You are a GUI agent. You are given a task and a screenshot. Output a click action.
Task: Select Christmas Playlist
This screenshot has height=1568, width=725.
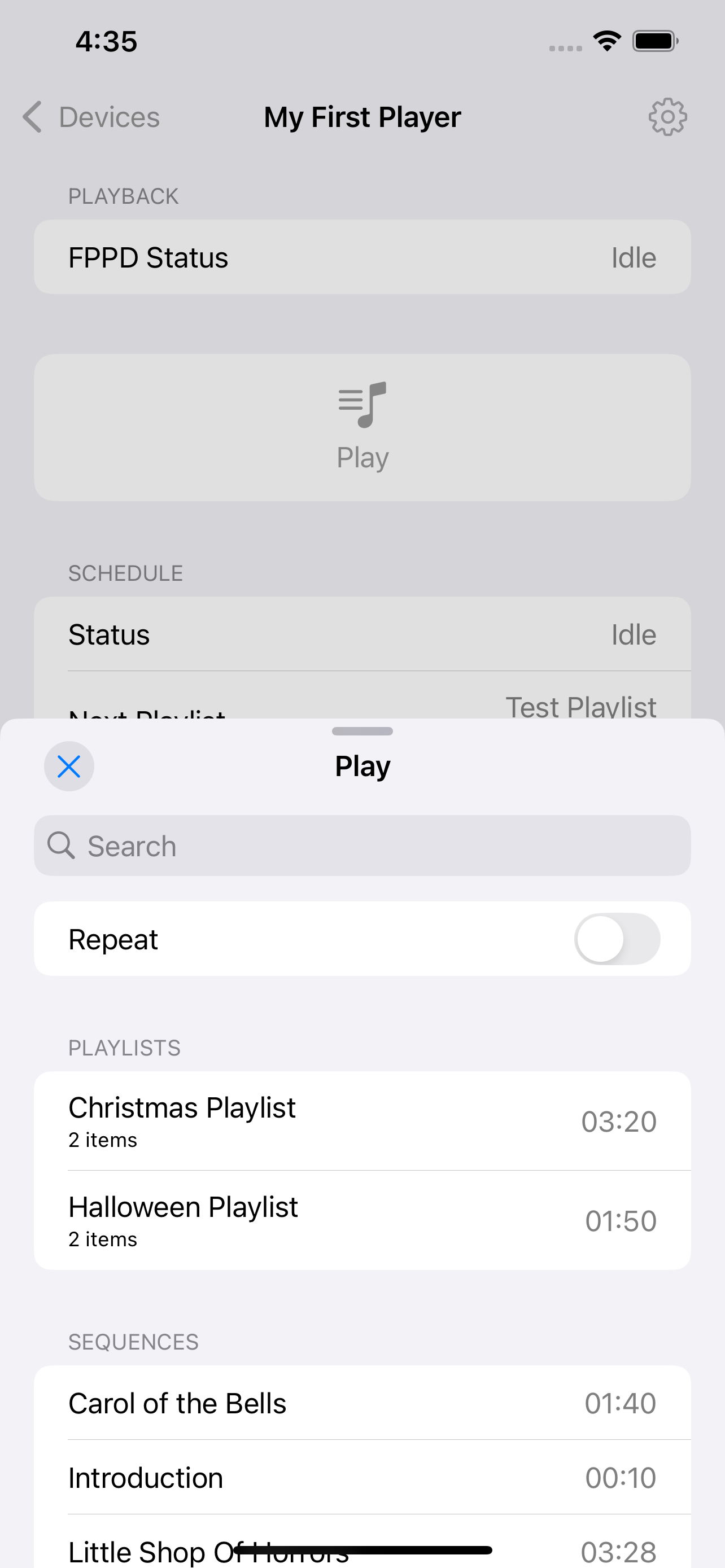[362, 1120]
